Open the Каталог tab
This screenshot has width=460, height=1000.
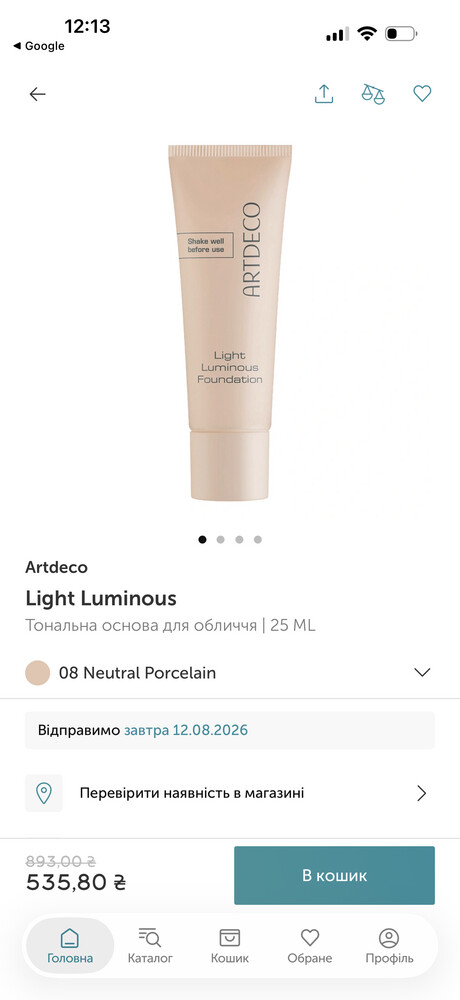pyautogui.click(x=150, y=946)
